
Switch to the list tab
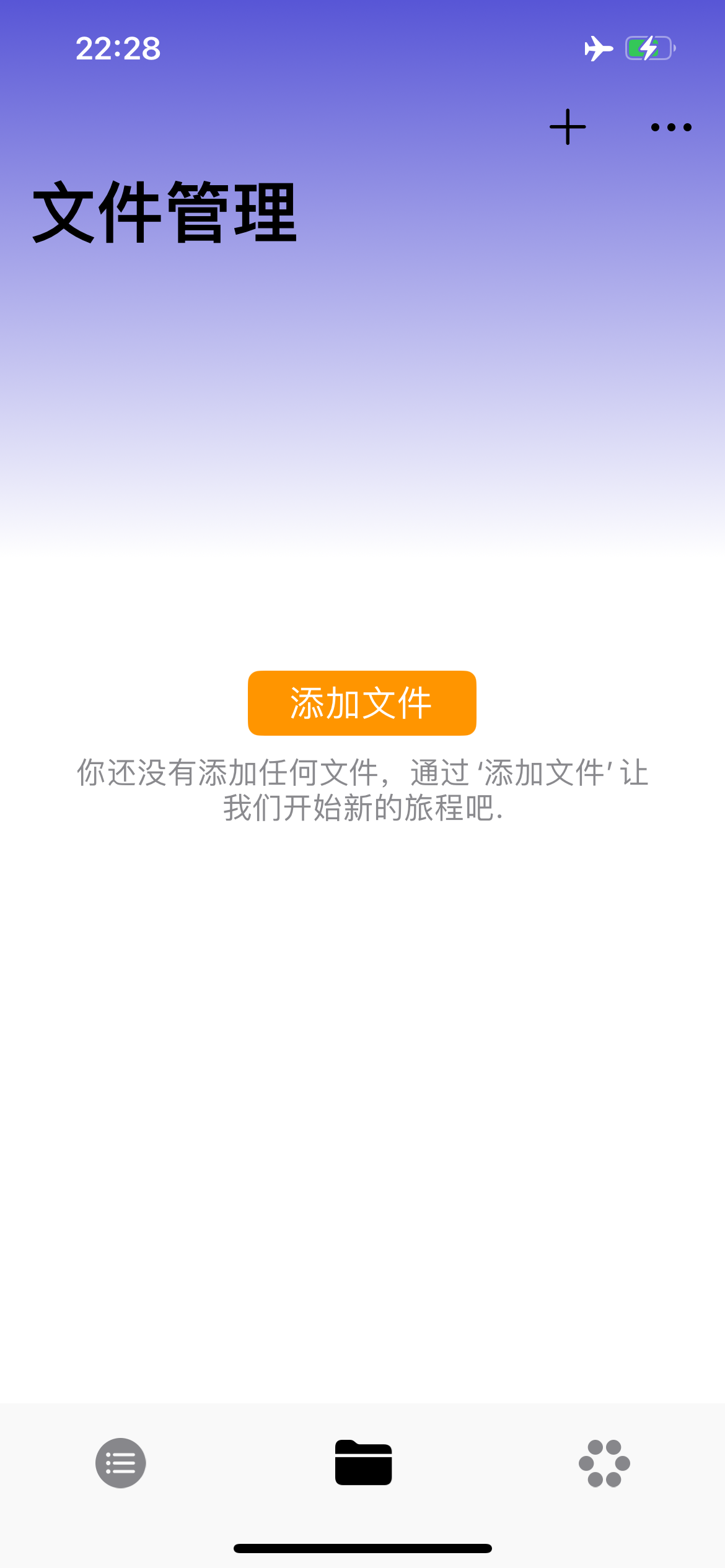tap(121, 1463)
